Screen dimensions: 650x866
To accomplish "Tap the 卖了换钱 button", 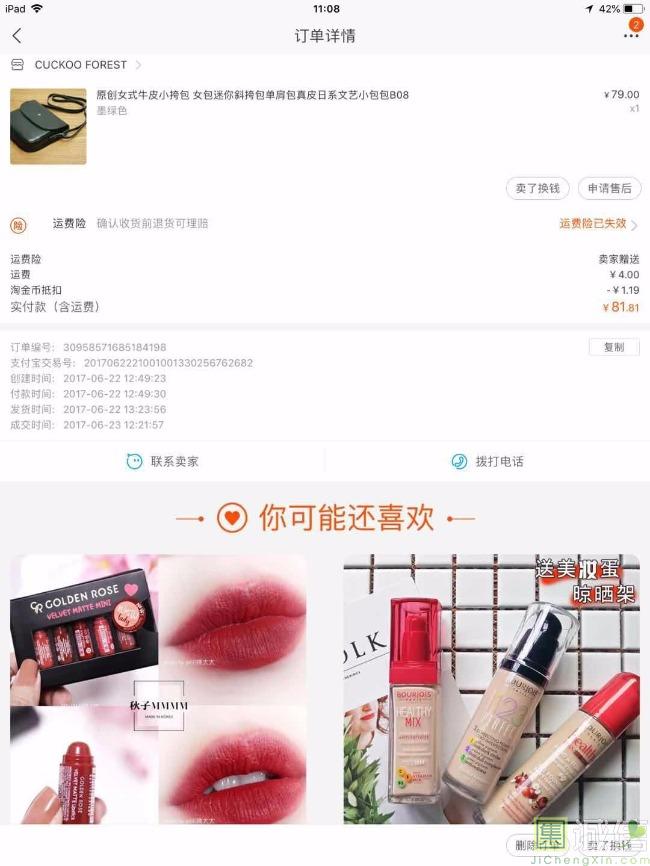I will (538, 188).
